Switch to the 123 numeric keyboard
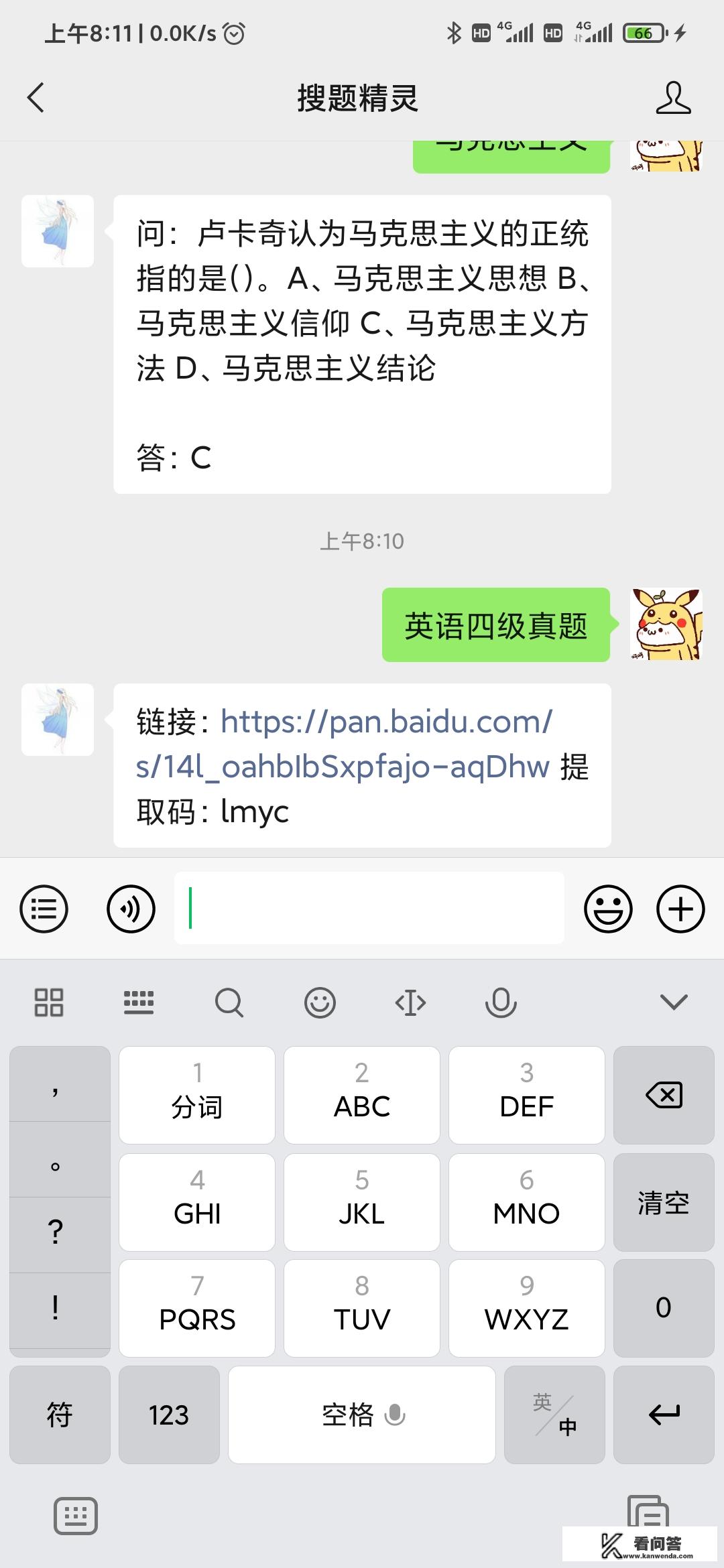724x1568 pixels. pos(169,1415)
